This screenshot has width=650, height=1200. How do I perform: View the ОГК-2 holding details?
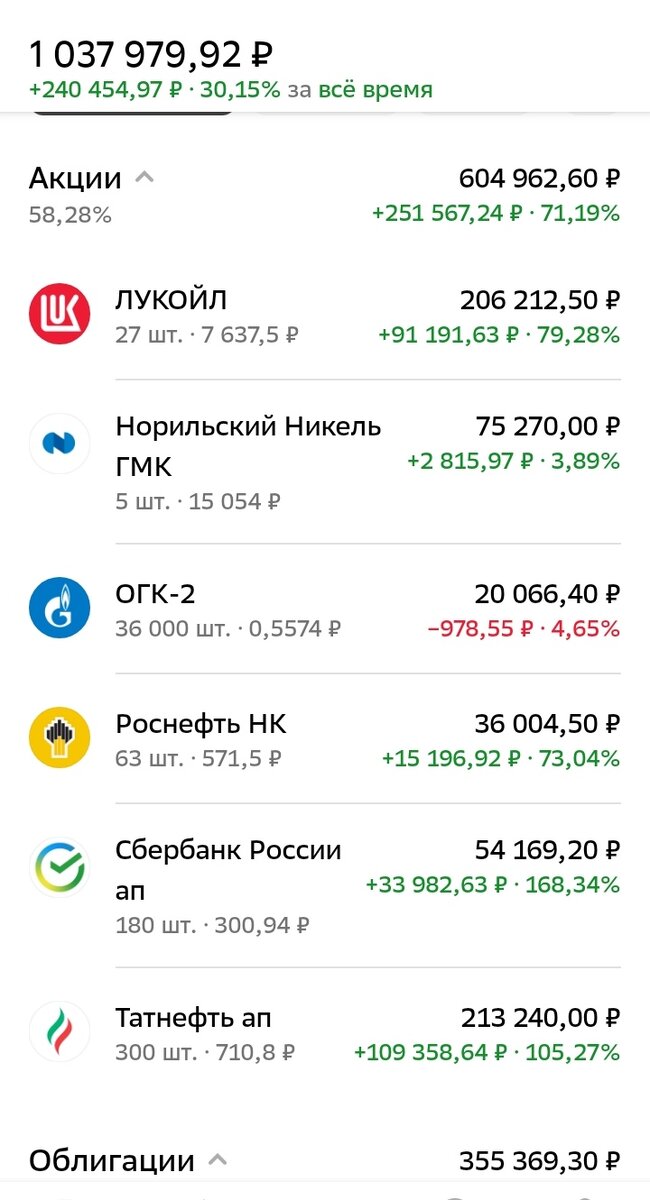pyautogui.click(x=324, y=610)
